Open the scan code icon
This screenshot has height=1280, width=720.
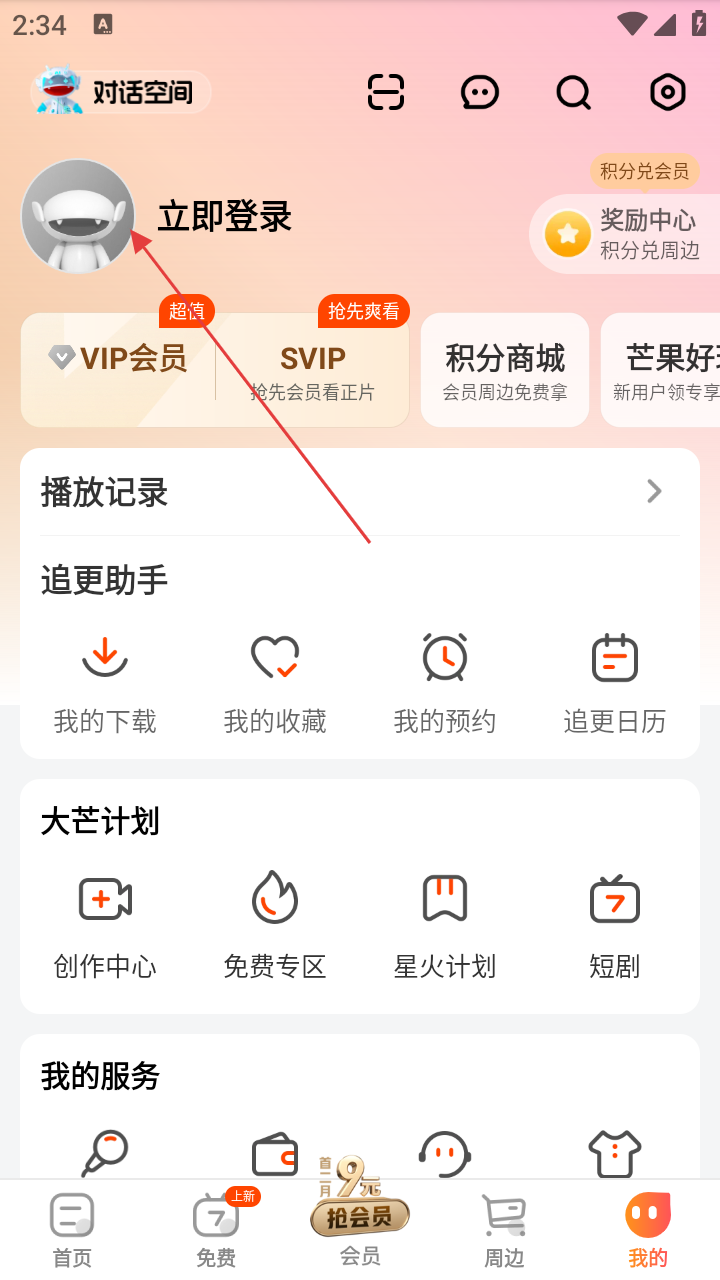coord(386,92)
